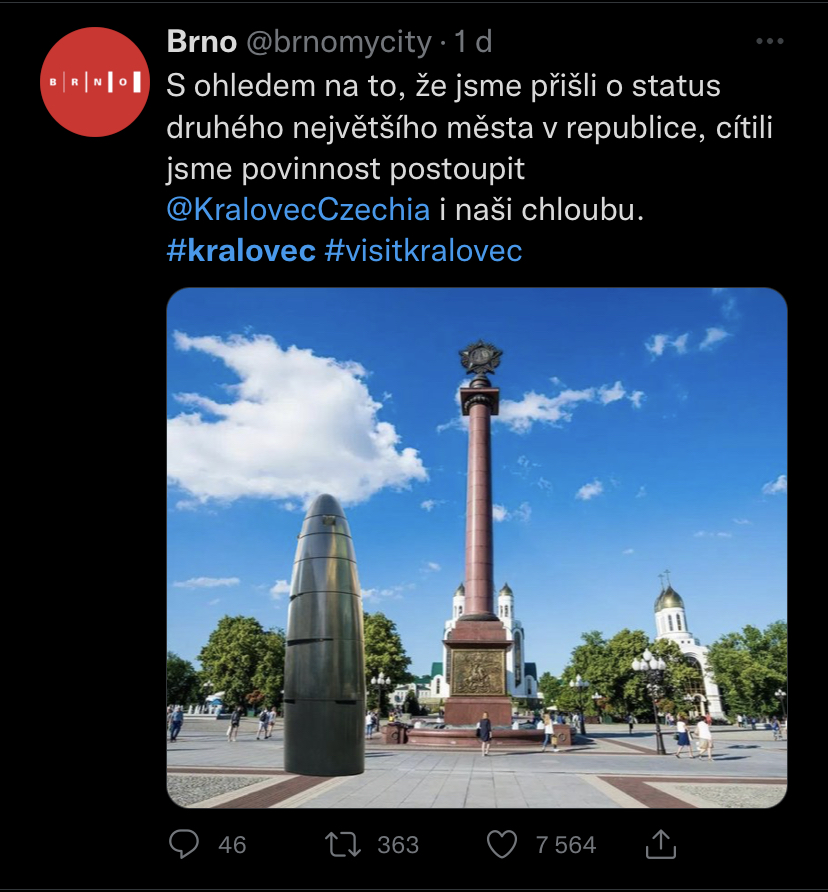Like the Brno tweet

point(502,845)
